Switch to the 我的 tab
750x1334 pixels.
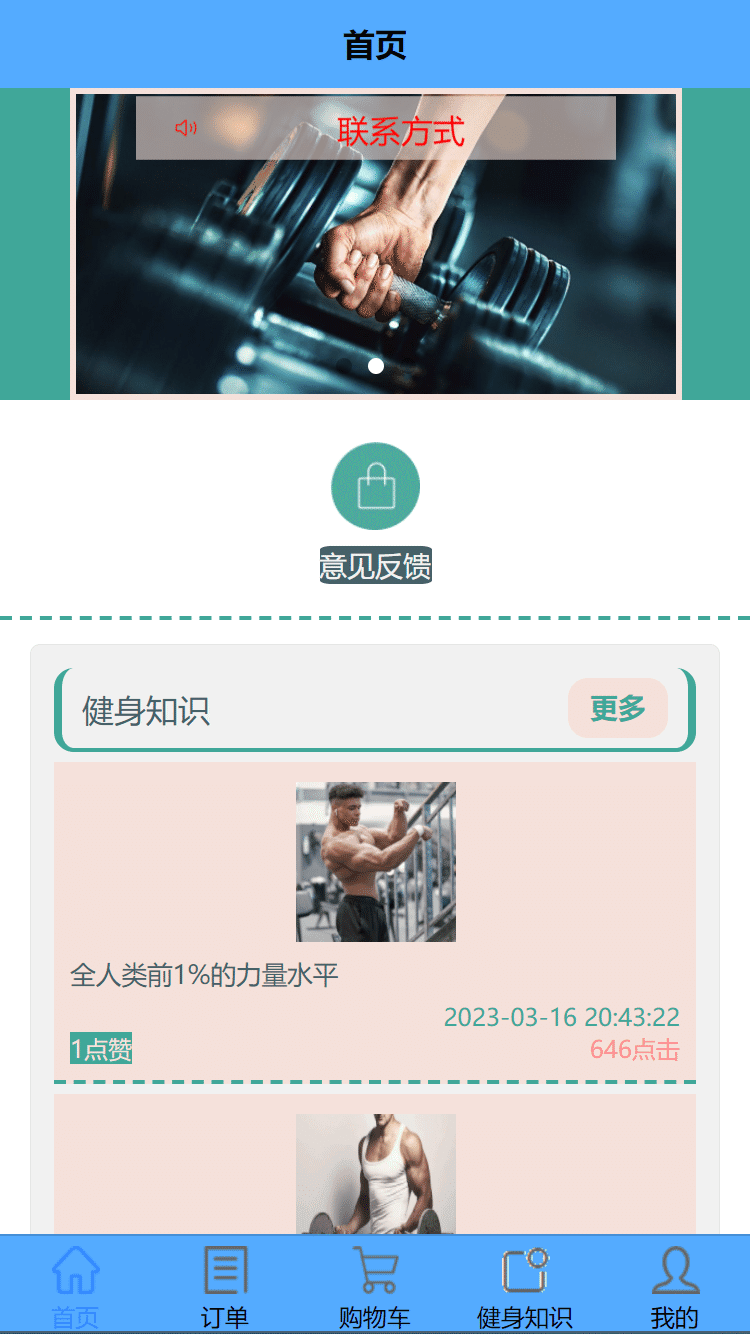point(675,1286)
